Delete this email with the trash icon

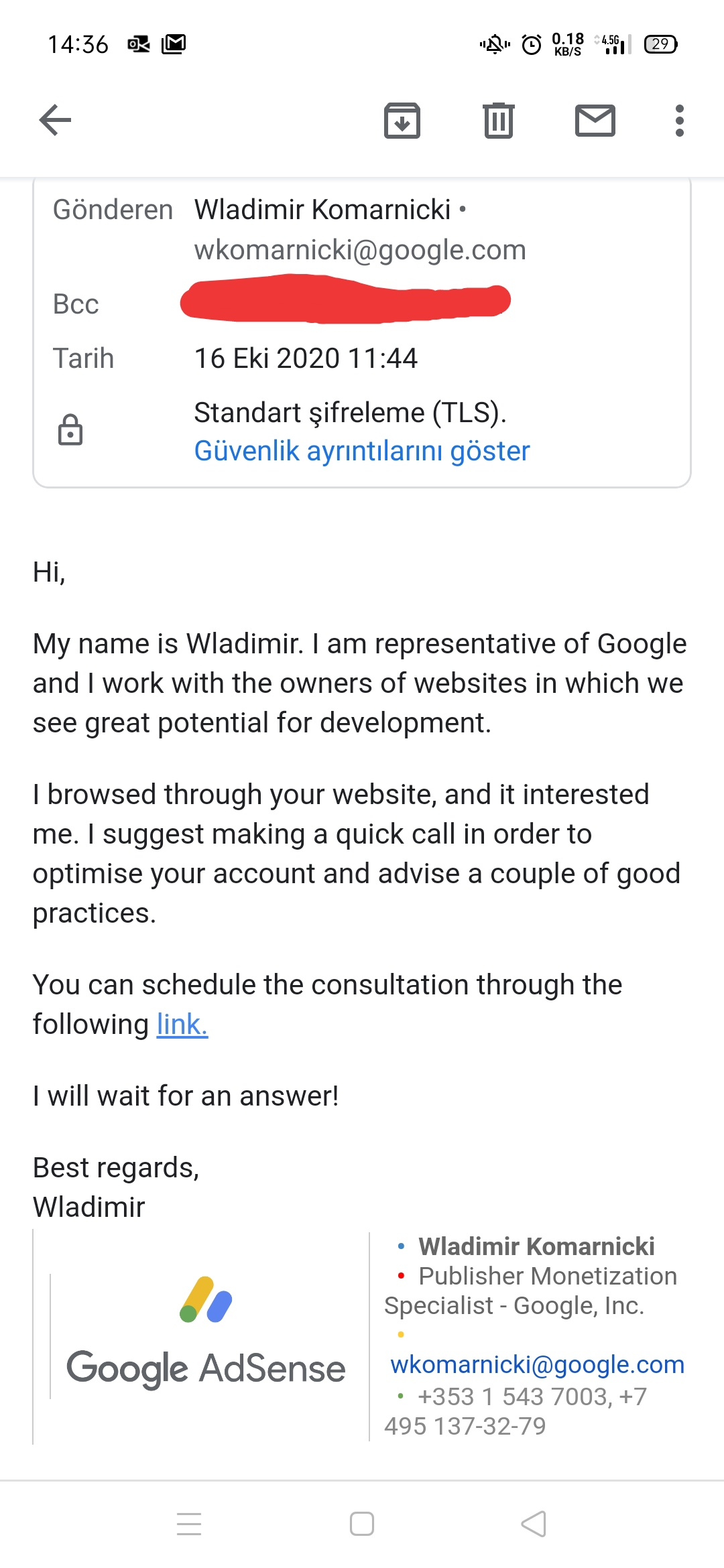point(499,121)
